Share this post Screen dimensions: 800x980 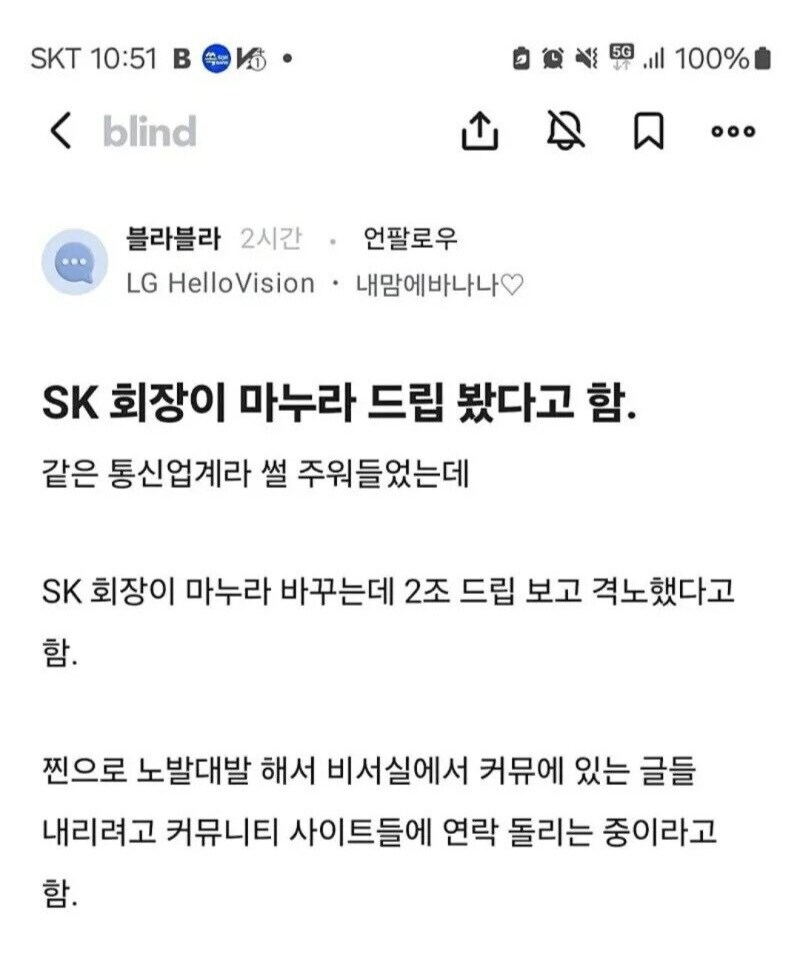coord(480,131)
